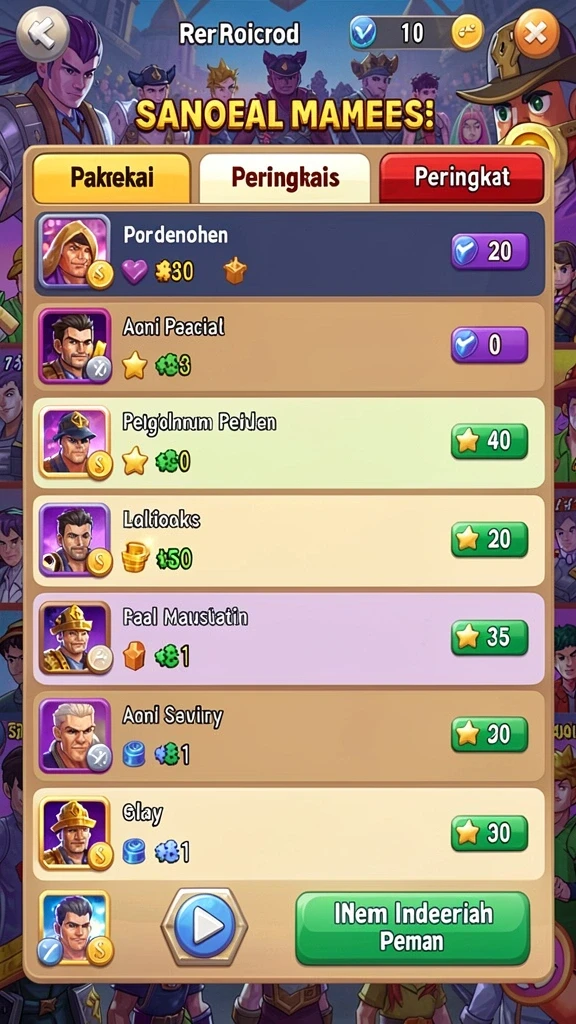The width and height of the screenshot is (576, 1024).
Task: Tap the yellow coin icon beside 10
Action: pyautogui.click(x=467, y=33)
